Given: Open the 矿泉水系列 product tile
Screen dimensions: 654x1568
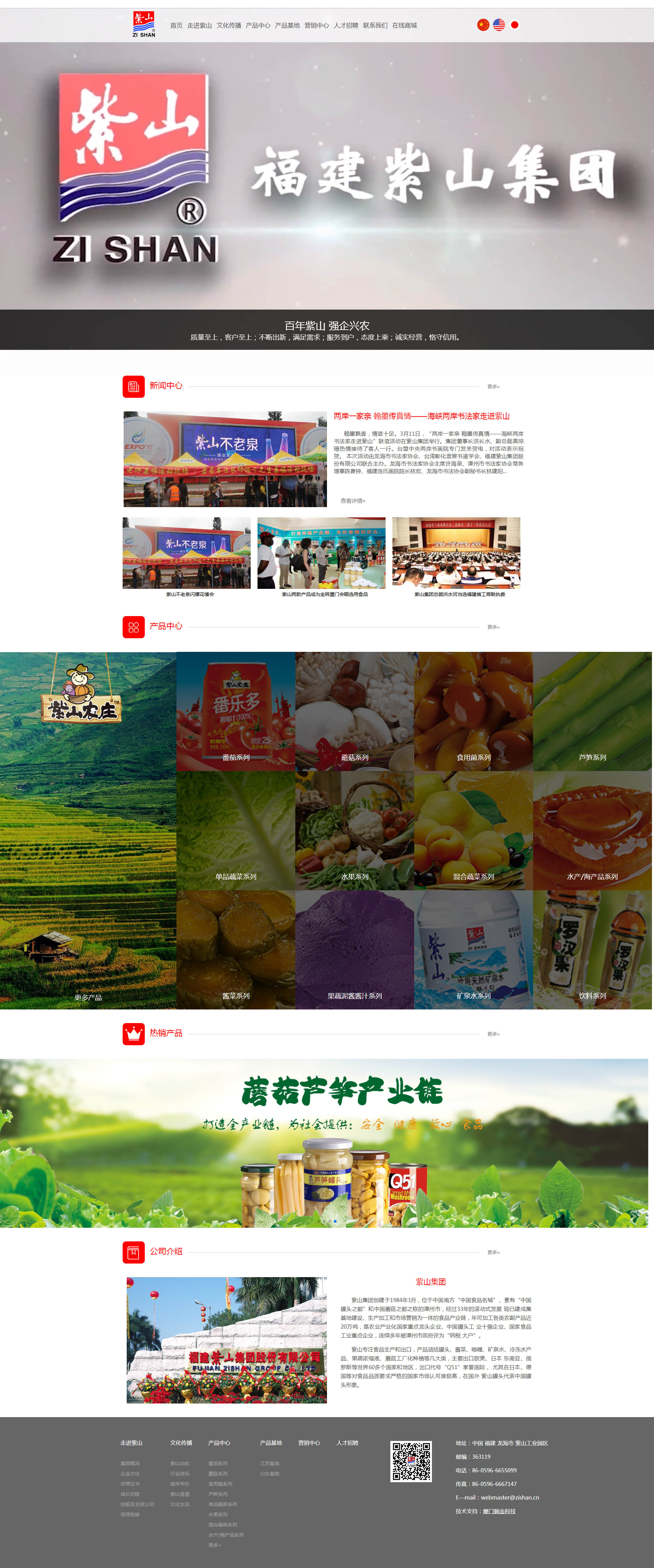Looking at the screenshot, I should [473, 950].
